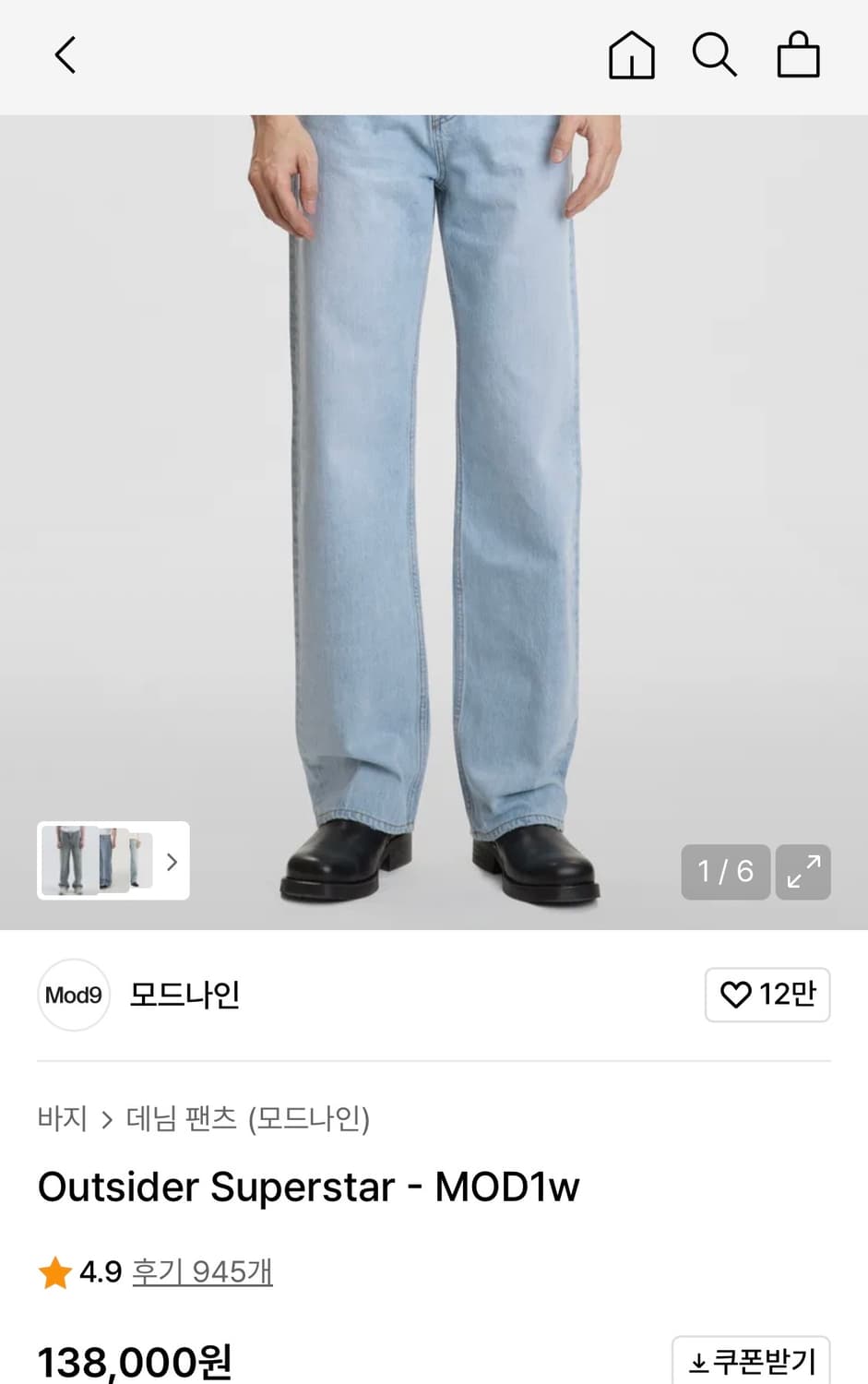
Task: Open the 후기 945개 reviews link
Action: (x=202, y=1272)
